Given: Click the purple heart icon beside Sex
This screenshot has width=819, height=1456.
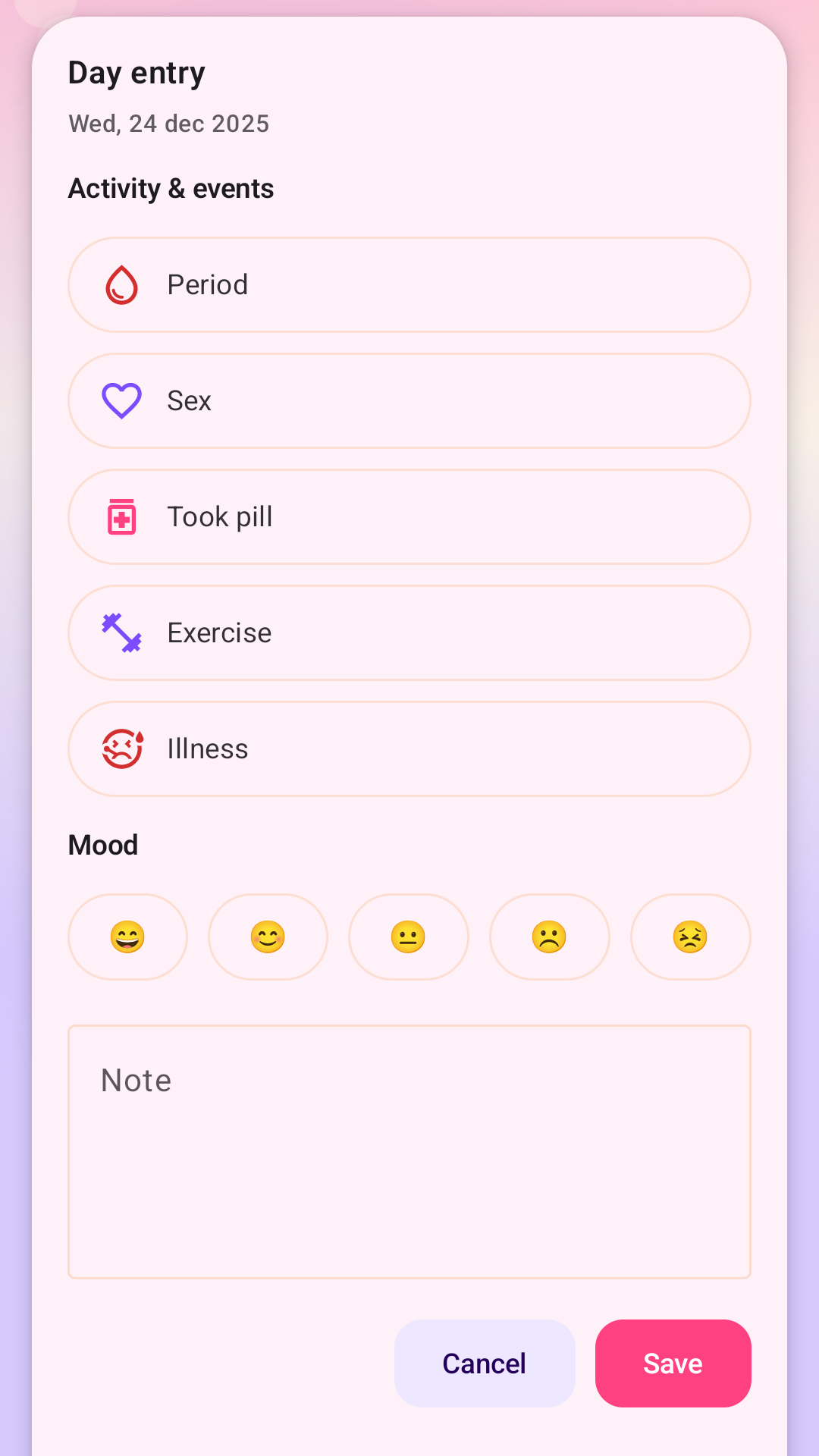Looking at the screenshot, I should click(x=121, y=400).
